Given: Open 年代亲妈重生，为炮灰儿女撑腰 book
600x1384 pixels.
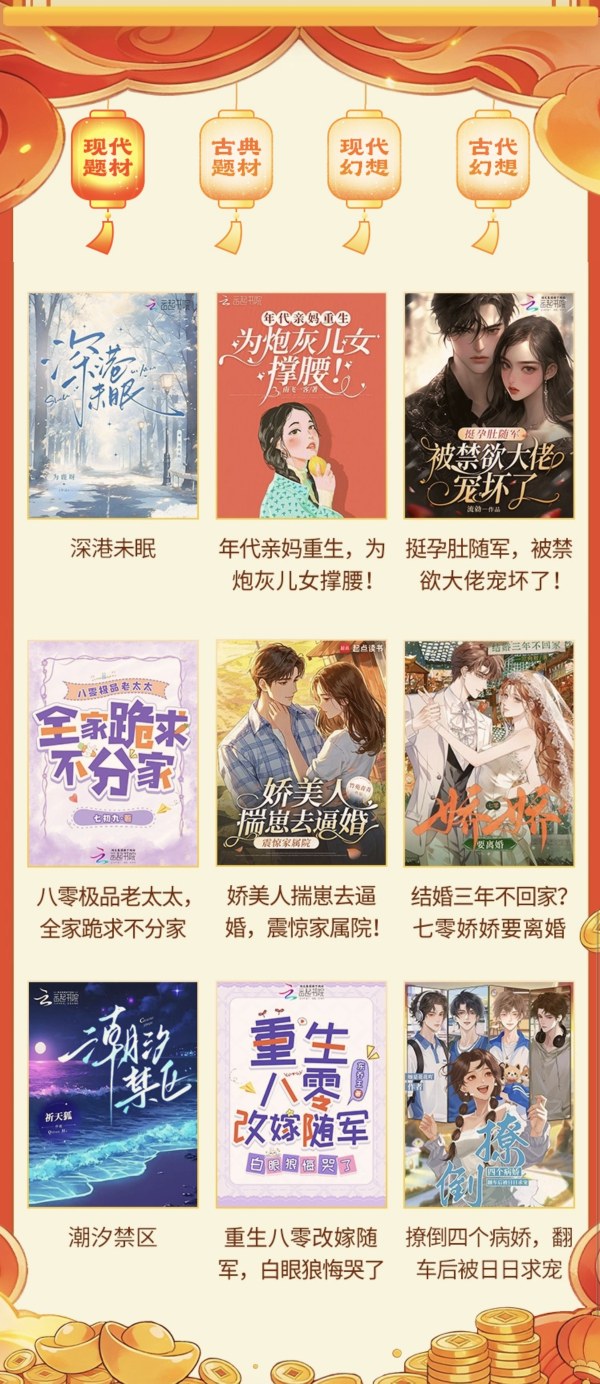Looking at the screenshot, I should [301, 405].
